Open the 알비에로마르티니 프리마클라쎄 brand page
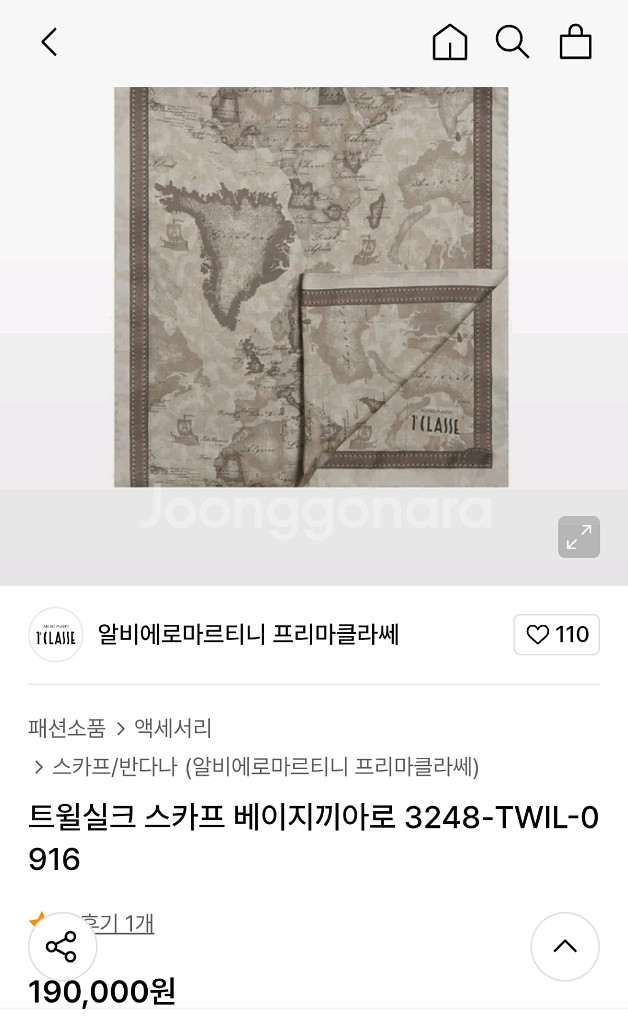 (x=248, y=634)
